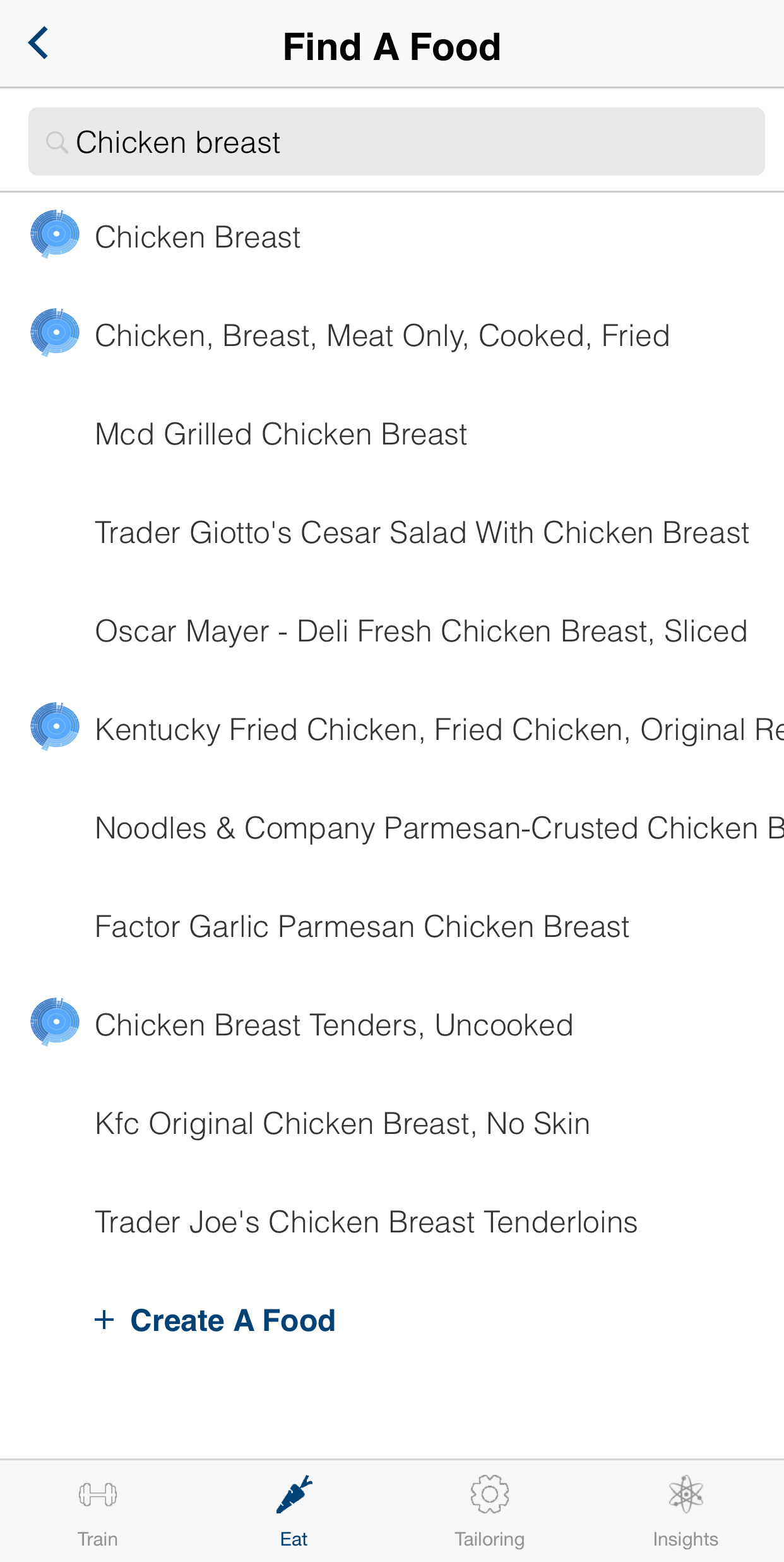Pick Trader Joe's Chicken Breast Tenderloins
784x1562 pixels.
tap(392, 1222)
